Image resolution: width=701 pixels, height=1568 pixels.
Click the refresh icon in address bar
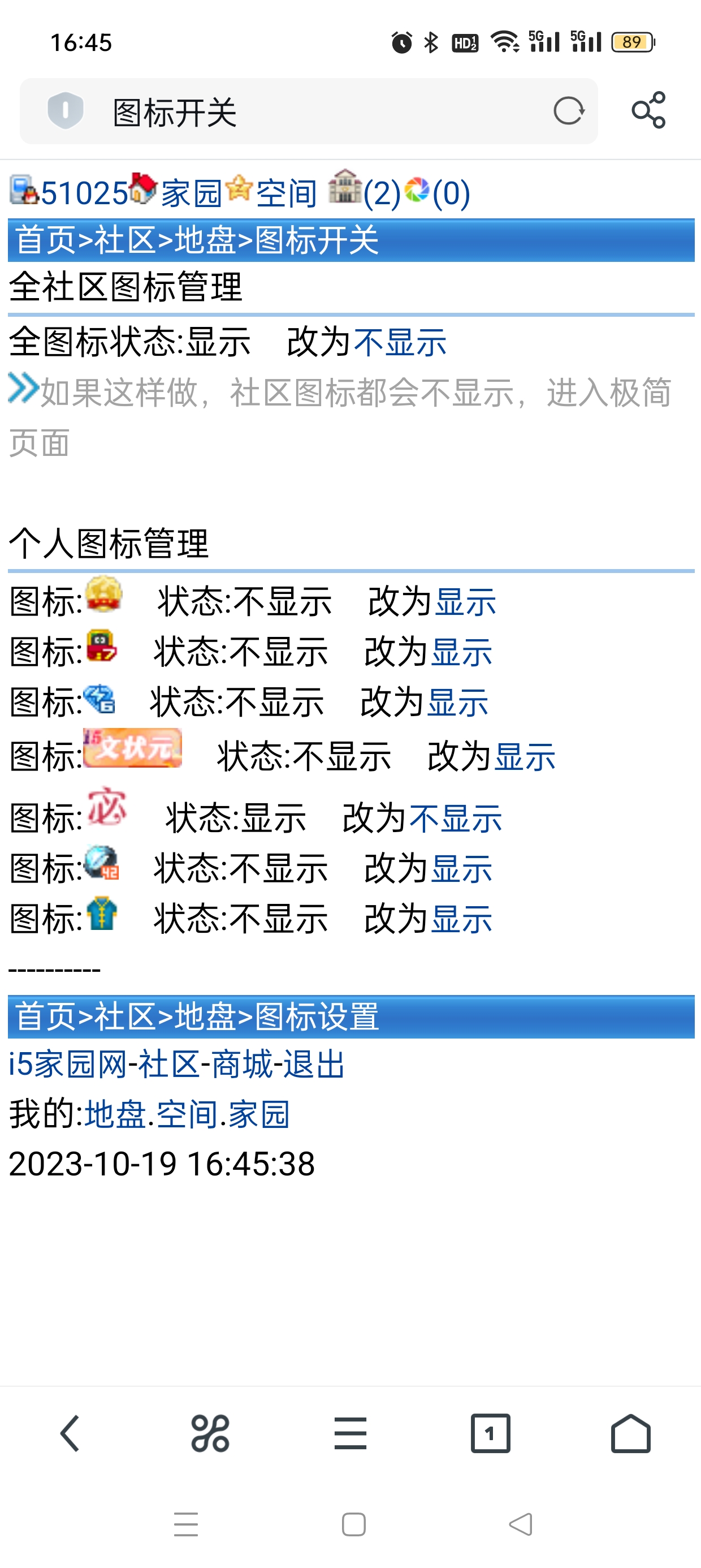569,111
